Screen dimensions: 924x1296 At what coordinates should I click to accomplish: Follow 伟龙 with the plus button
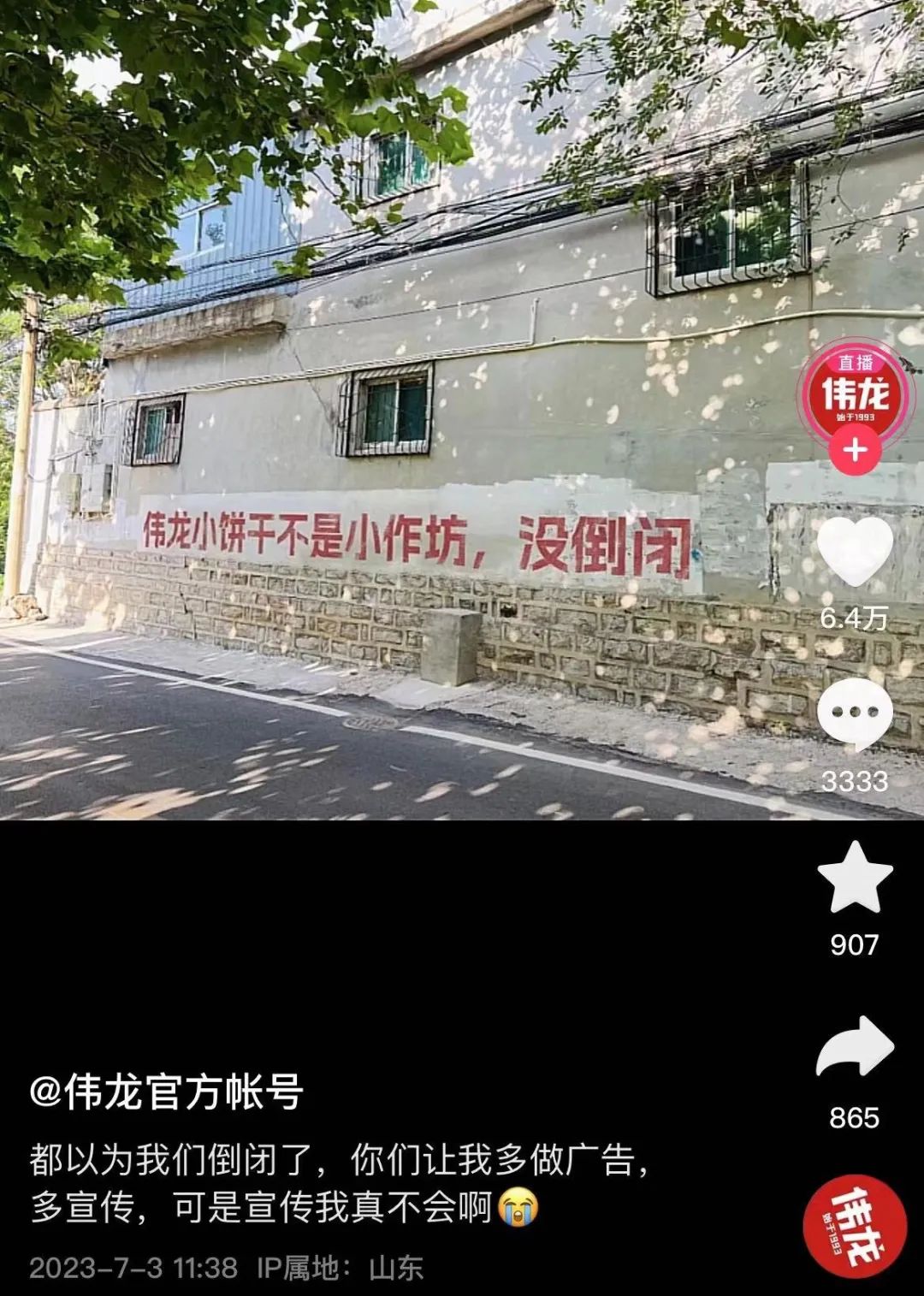[855, 449]
